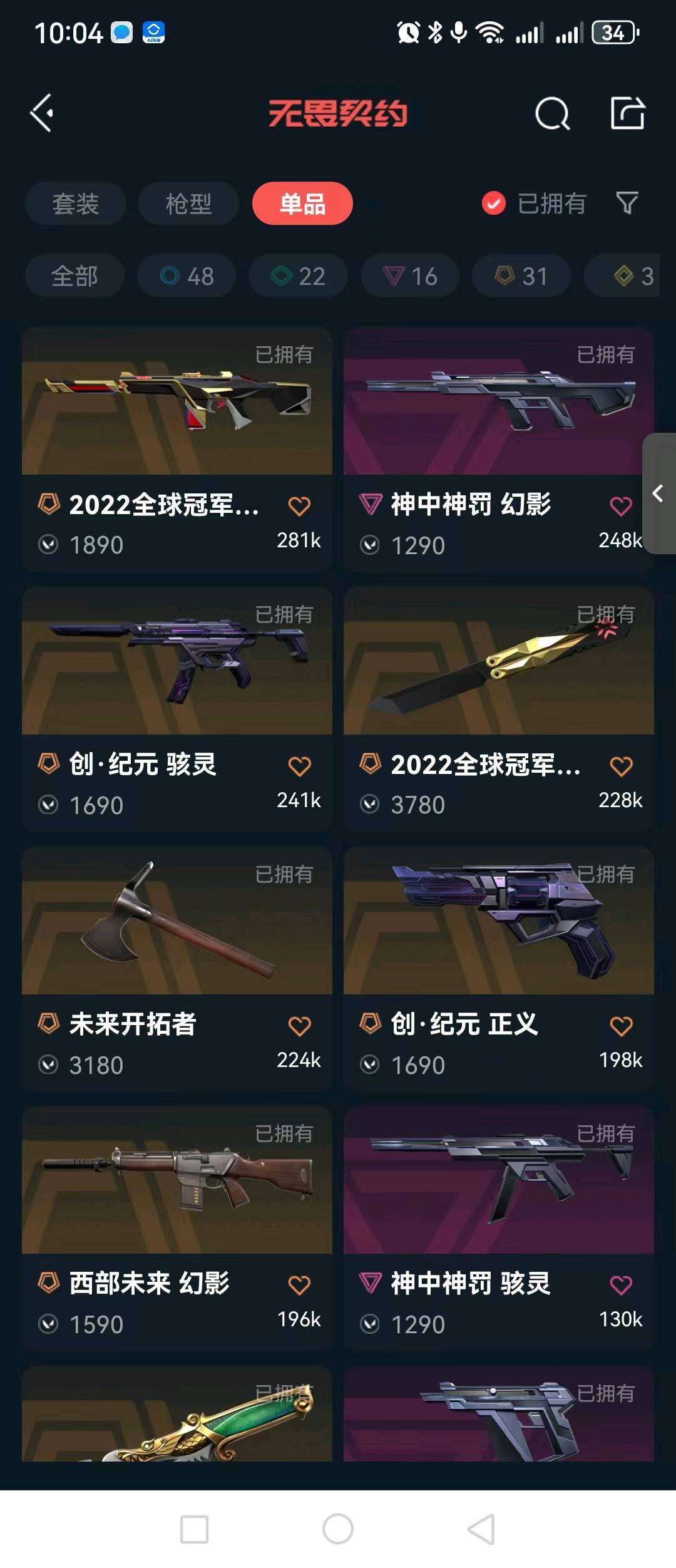Filter by the green 22 rarity chip

coord(298,276)
